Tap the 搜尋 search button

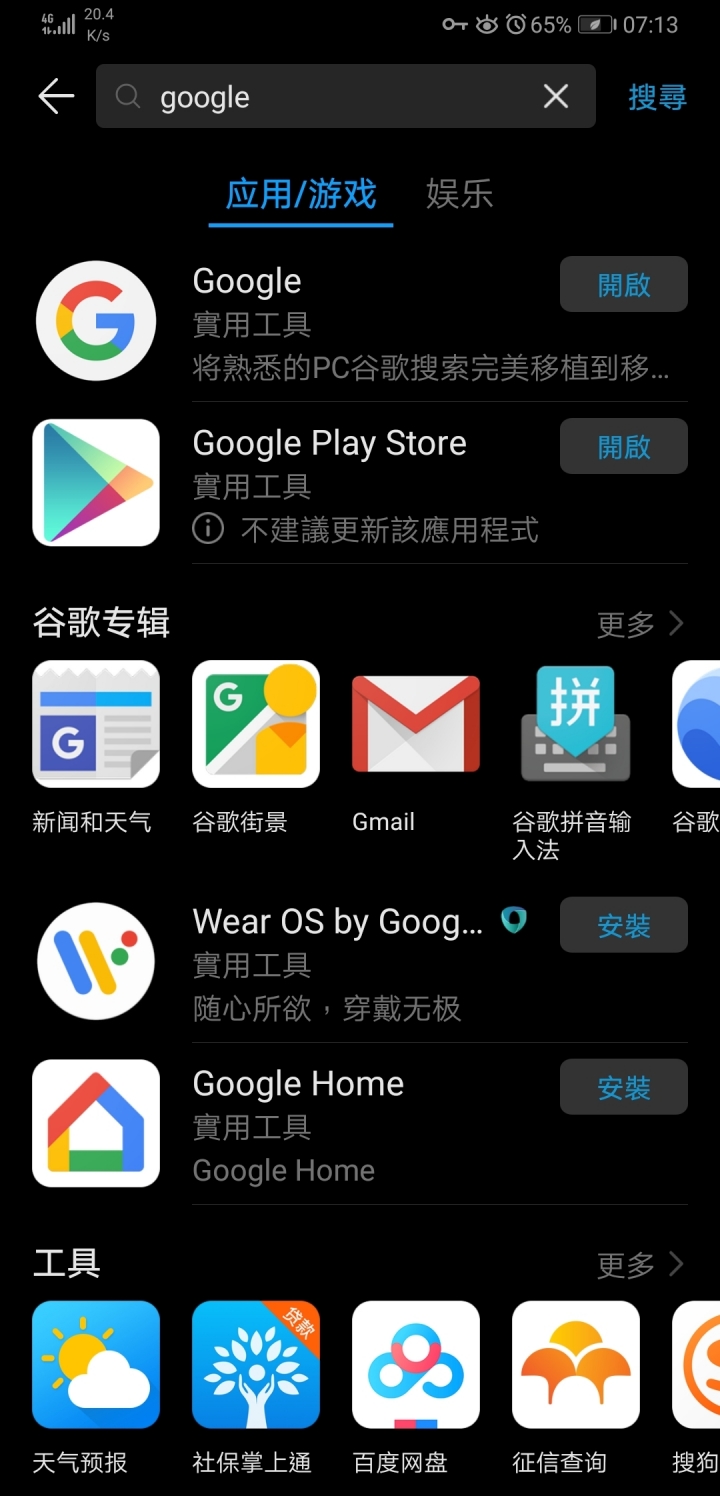point(657,97)
